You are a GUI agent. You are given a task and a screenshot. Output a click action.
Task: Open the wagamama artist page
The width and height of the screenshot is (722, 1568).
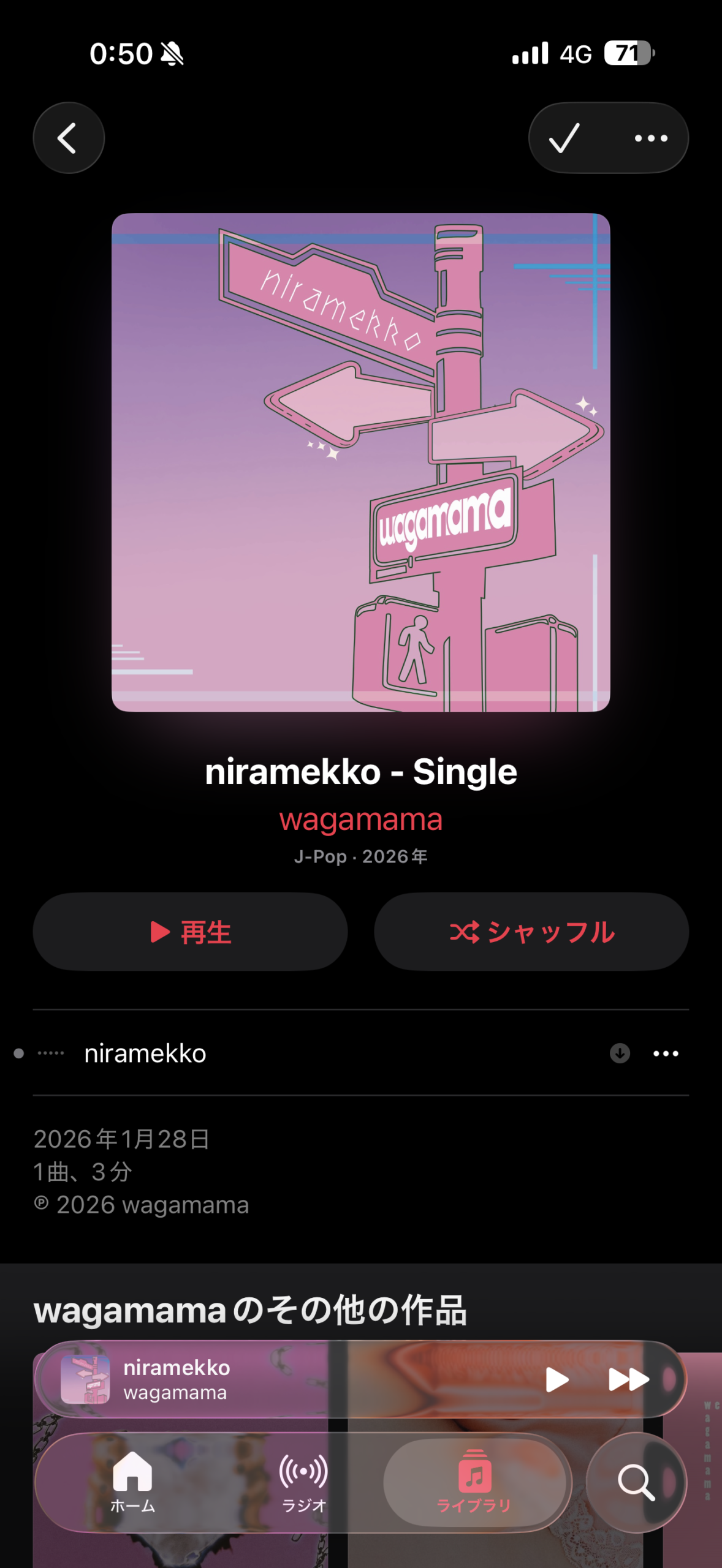[360, 819]
